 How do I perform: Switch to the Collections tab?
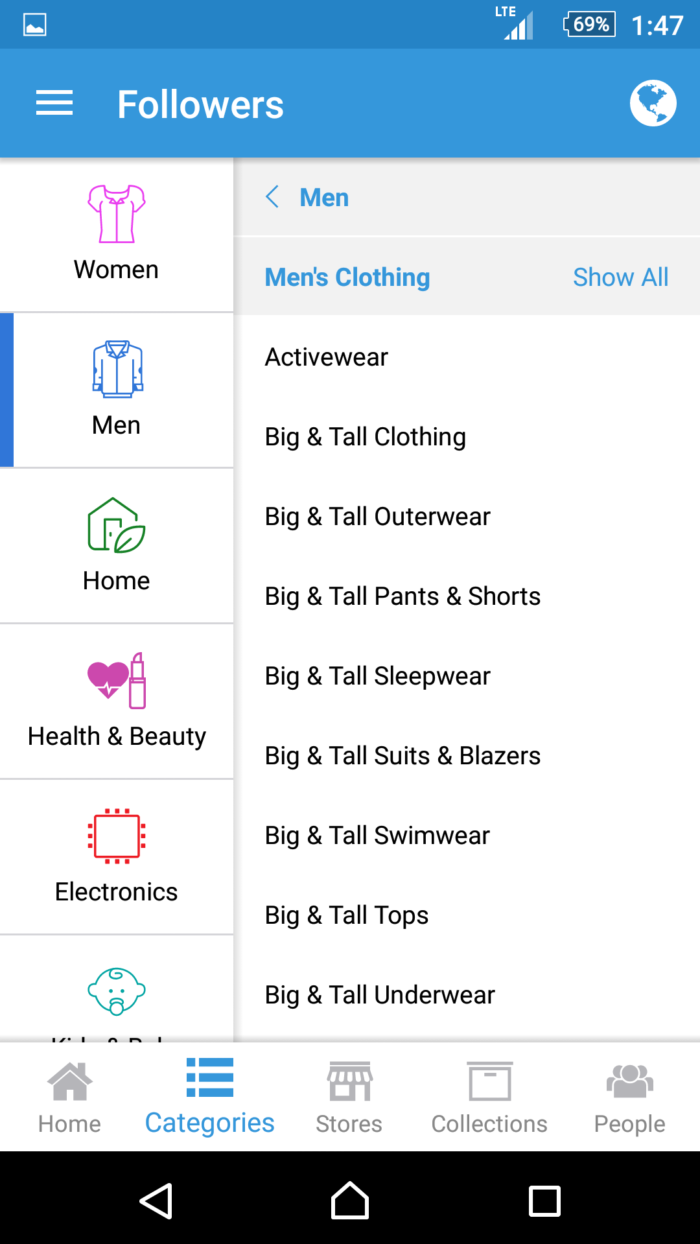[x=489, y=1098]
